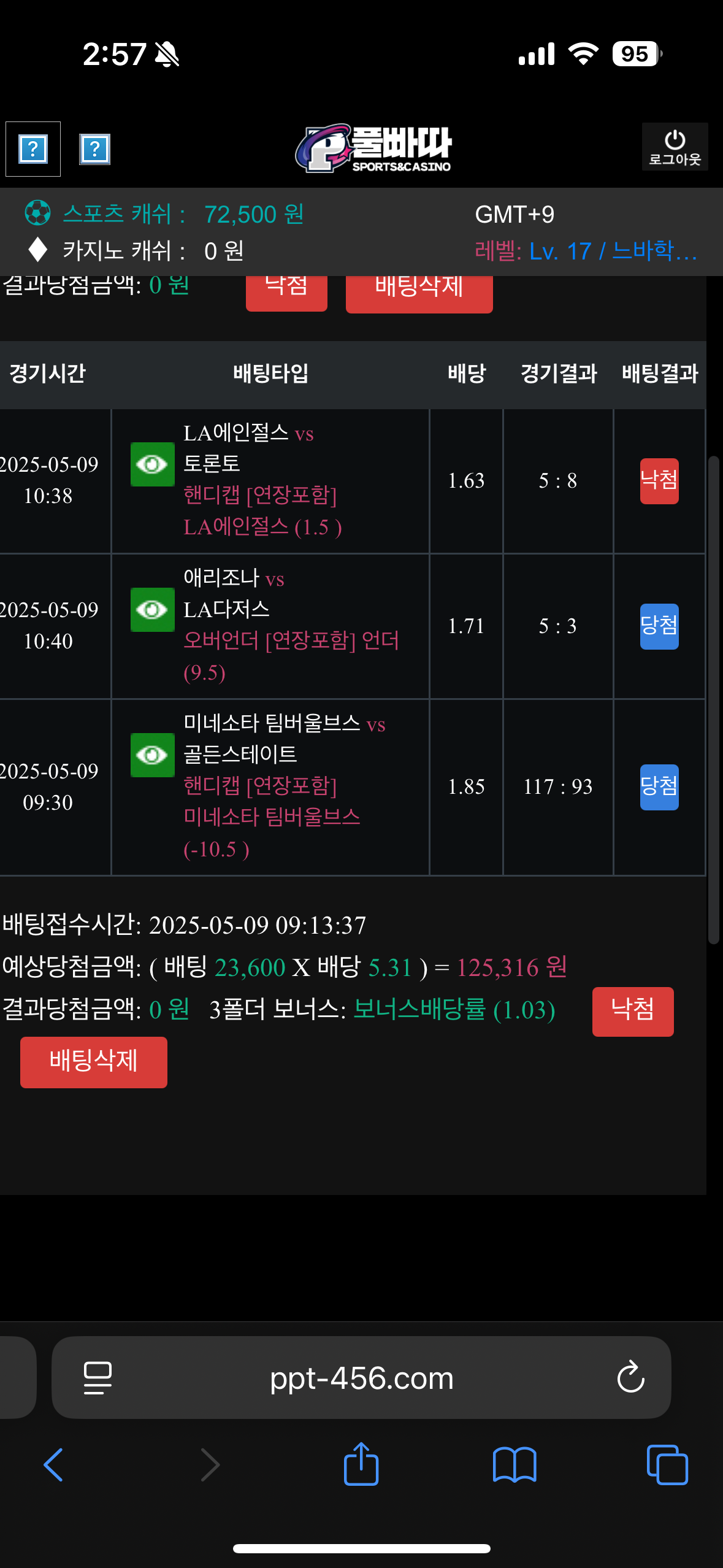Image resolution: width=723 pixels, height=1568 pixels.
Task: Open eye icon for 미네소타 팀버울브스 match
Action: pos(152,755)
